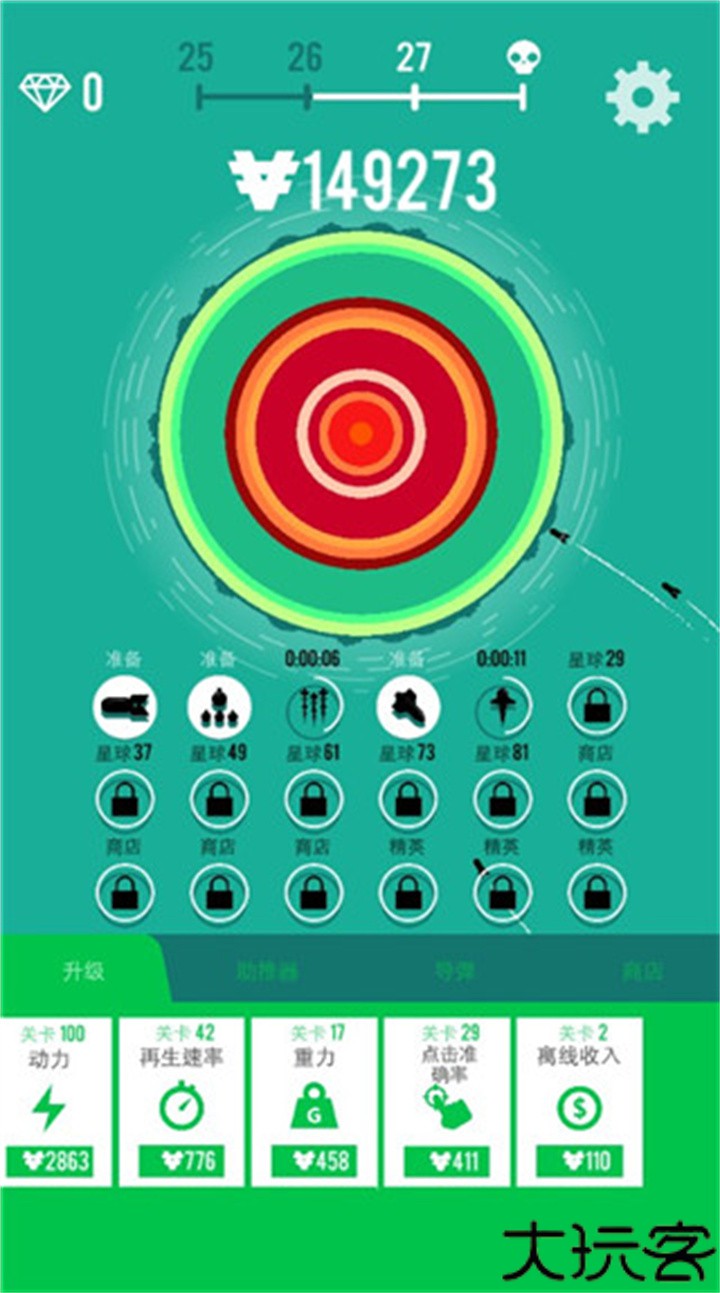The height and width of the screenshot is (1293, 720).
Task: Tap the planet to fire missiles
Action: [x=361, y=433]
